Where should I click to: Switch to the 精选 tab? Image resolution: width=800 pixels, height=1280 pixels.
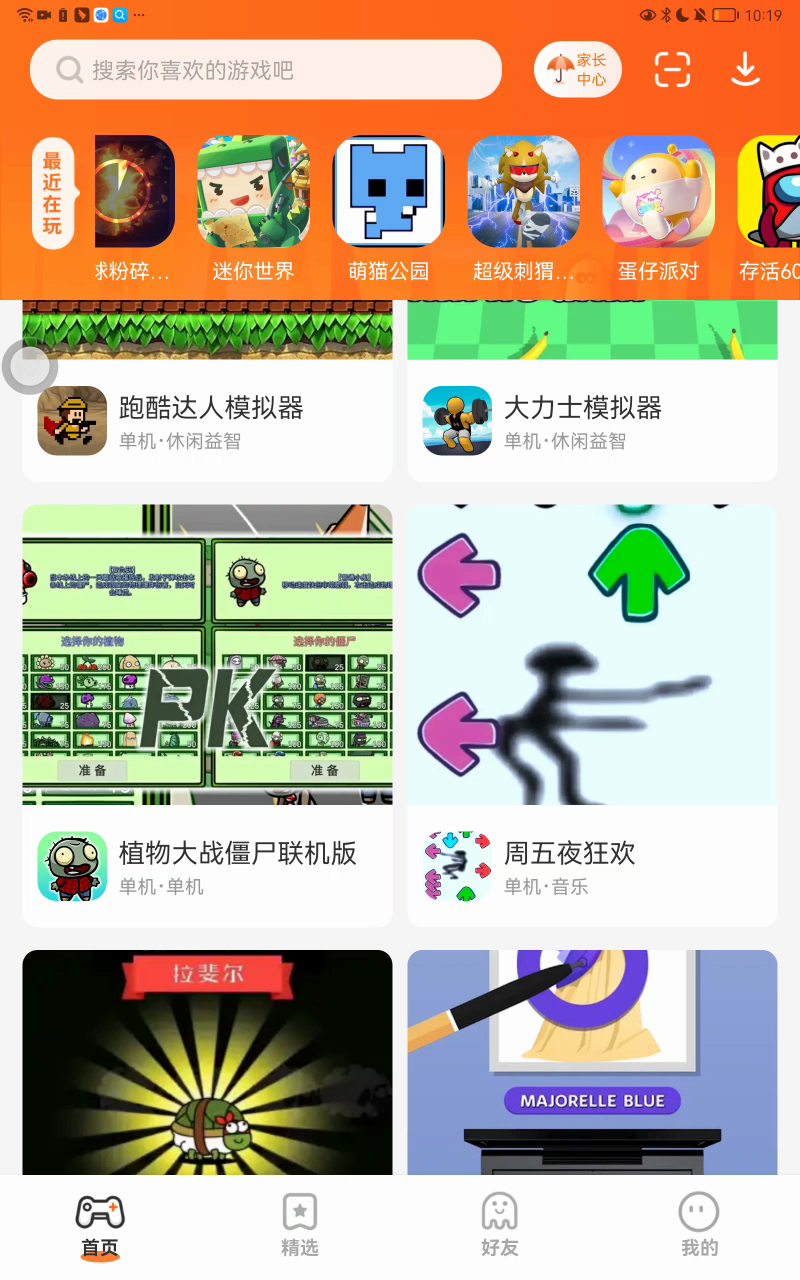point(300,1225)
